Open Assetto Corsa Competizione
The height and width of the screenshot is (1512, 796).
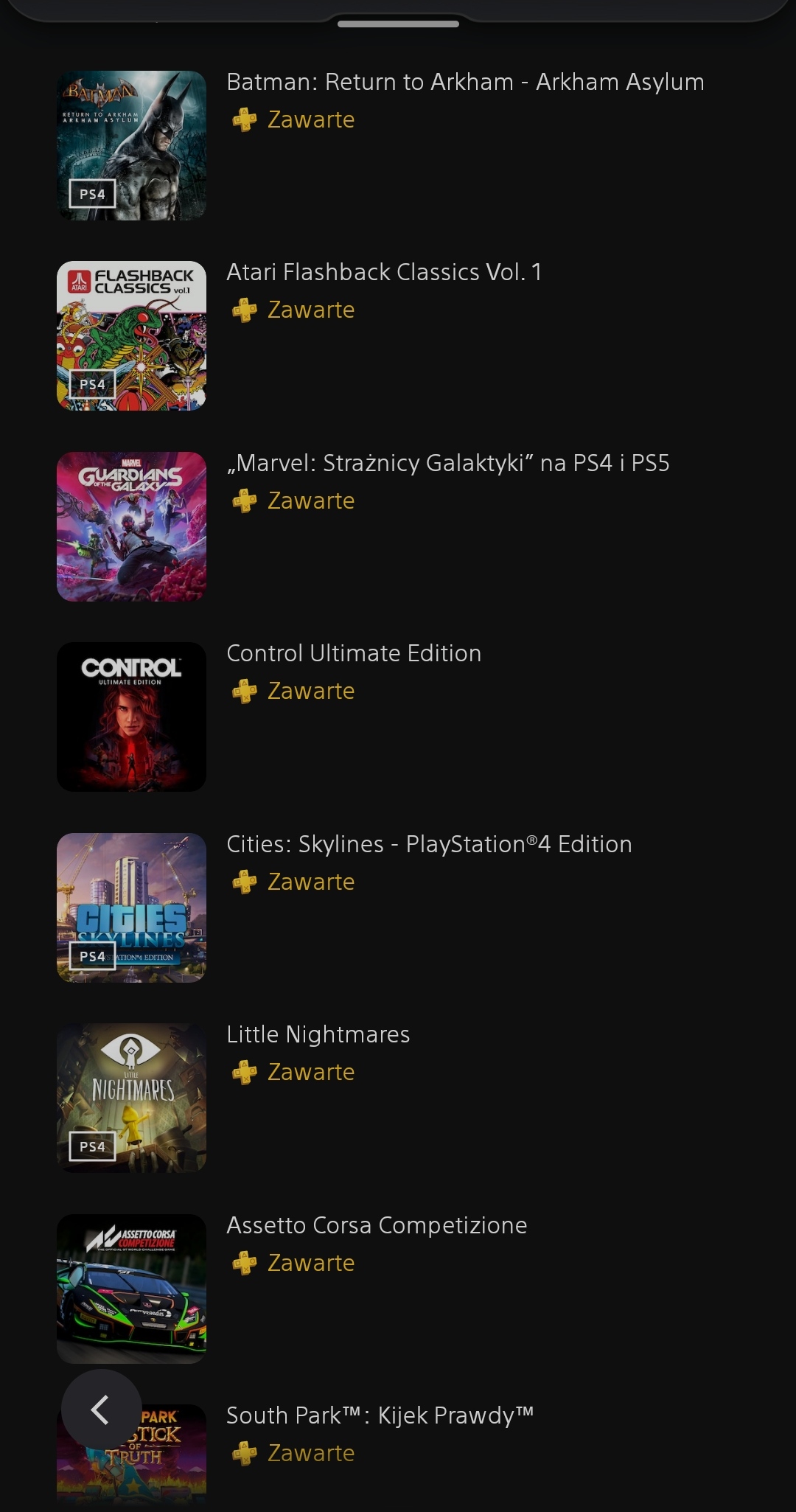click(x=377, y=1226)
